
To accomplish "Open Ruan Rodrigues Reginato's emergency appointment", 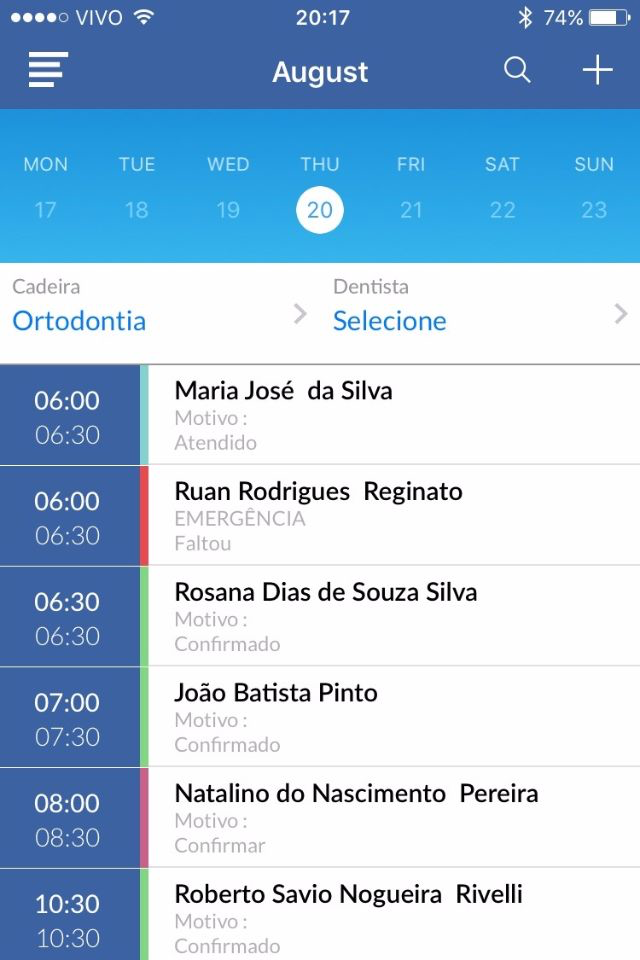I will (x=390, y=516).
